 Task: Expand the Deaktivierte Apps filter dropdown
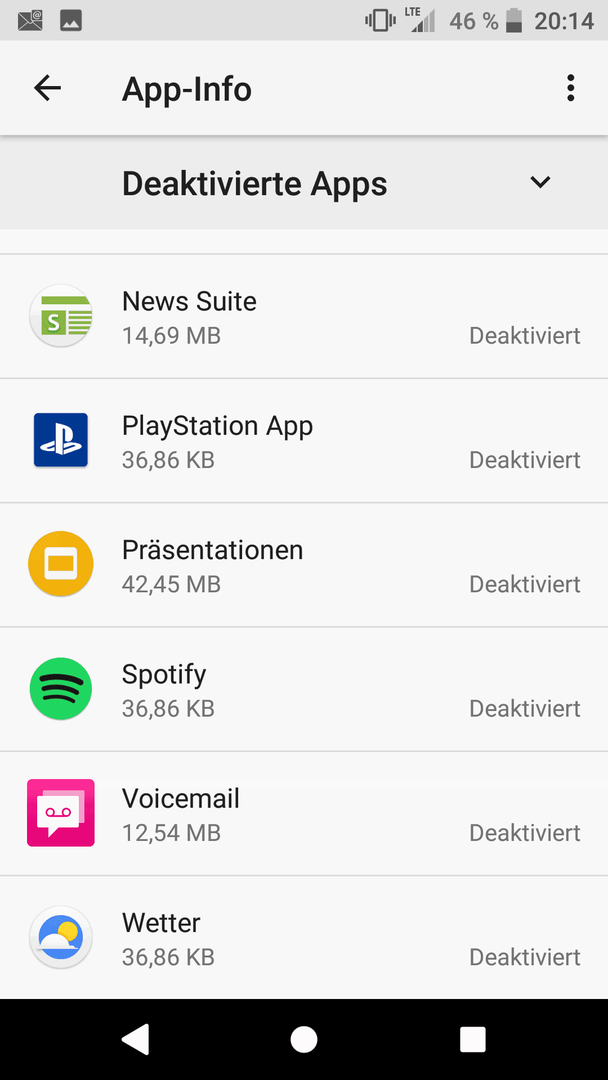click(x=304, y=183)
